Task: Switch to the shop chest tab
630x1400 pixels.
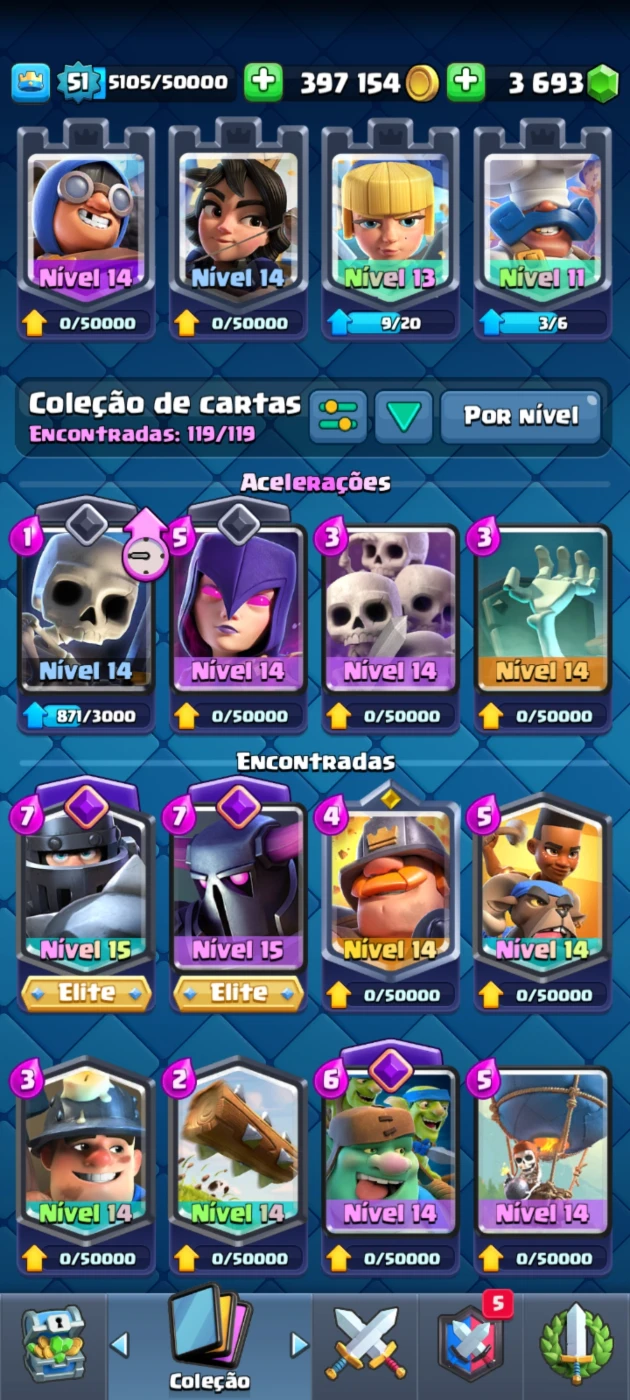Action: point(53,1345)
